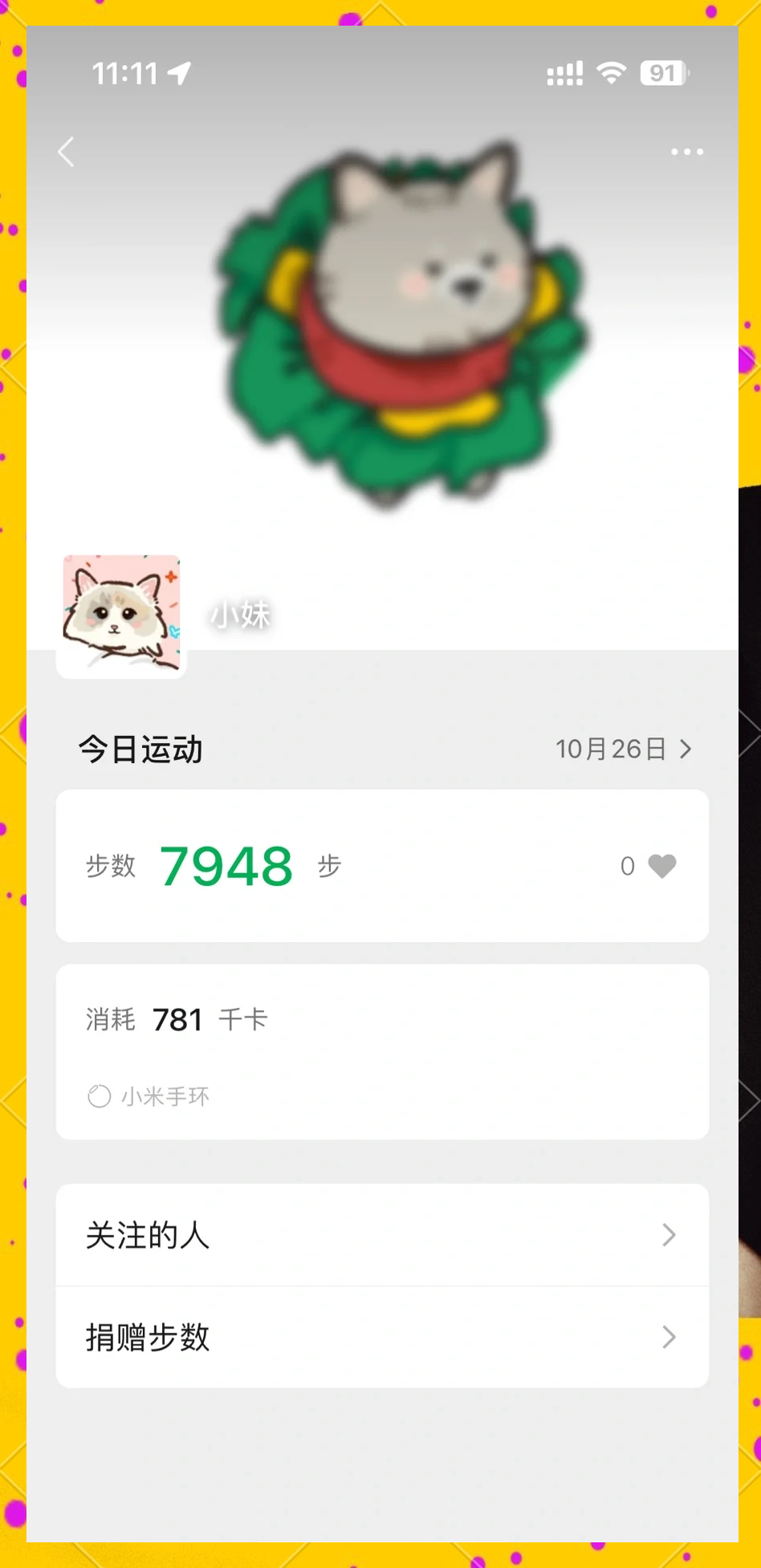Open the 关注的人 row
This screenshot has height=1568, width=761.
(x=381, y=1235)
